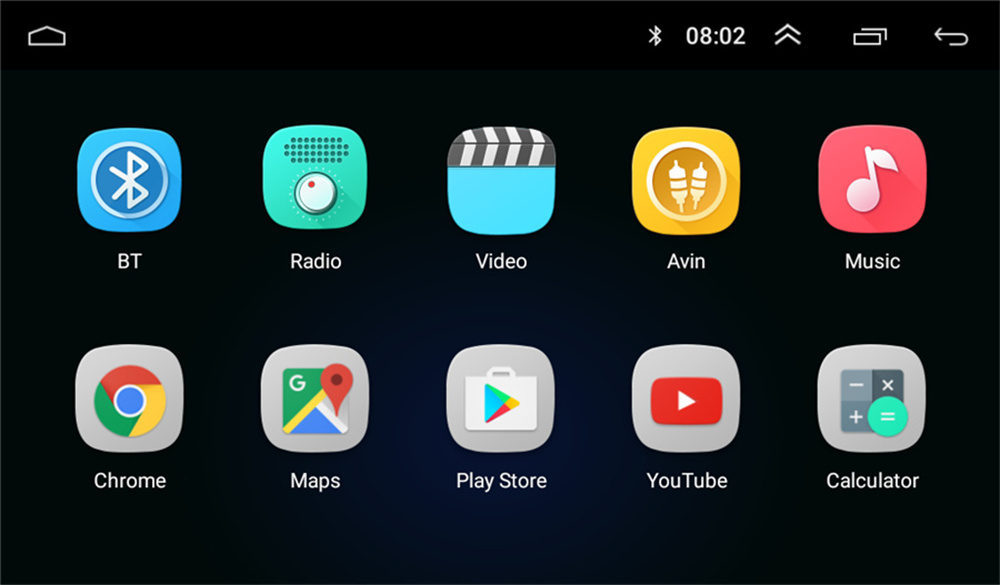Open Google Maps

[x=315, y=400]
